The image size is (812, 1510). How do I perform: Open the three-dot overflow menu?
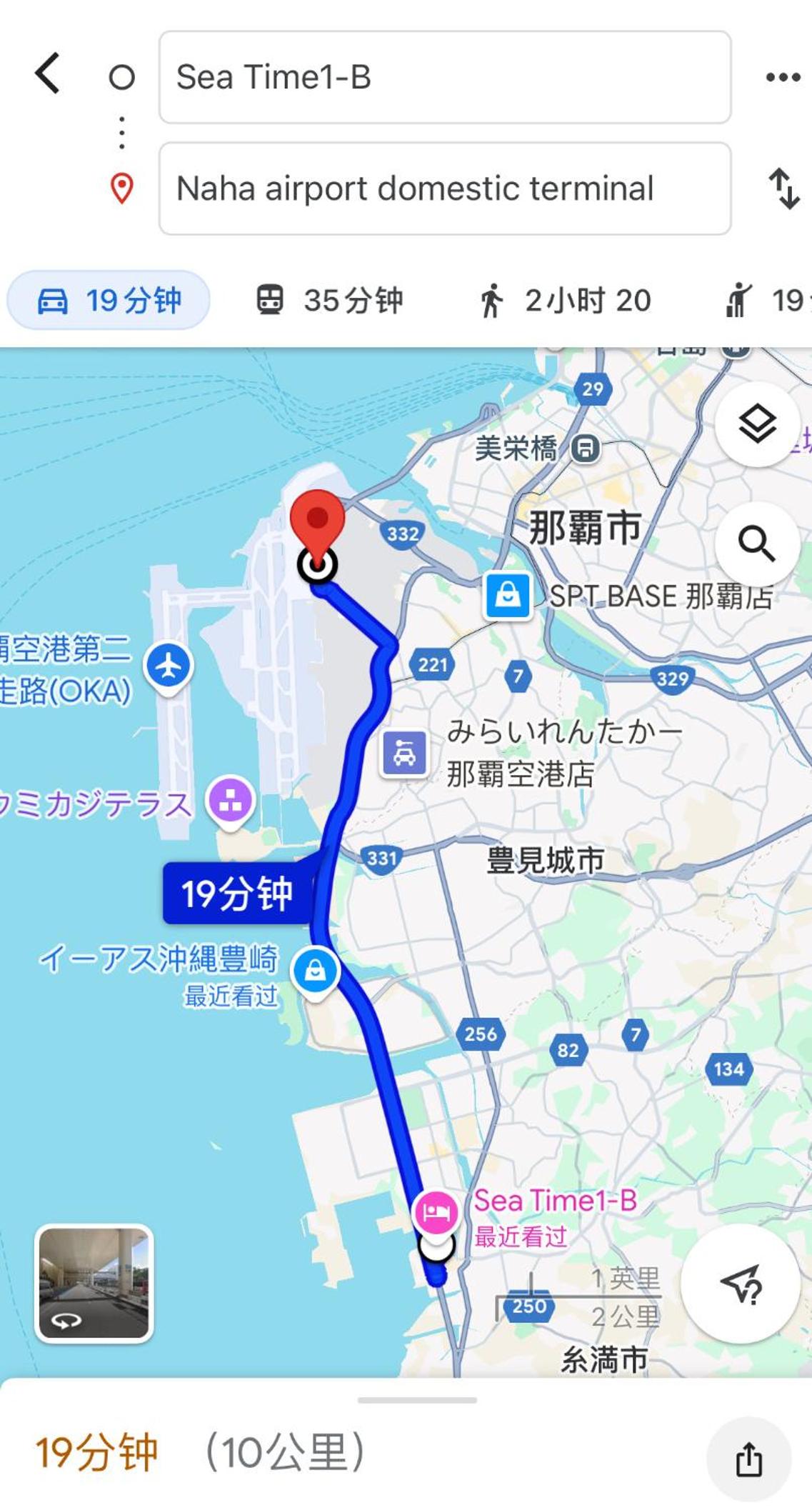point(783,77)
